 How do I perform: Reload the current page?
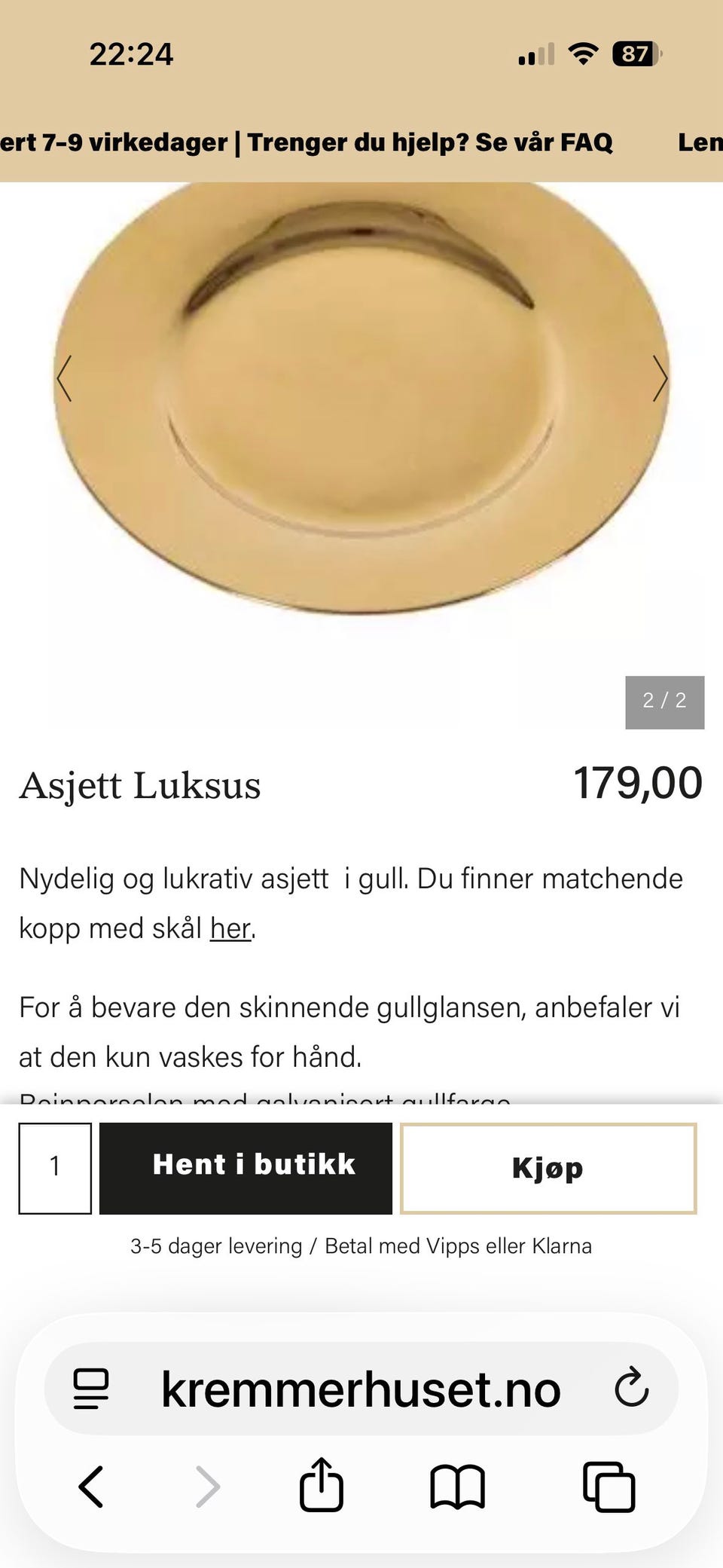631,1388
